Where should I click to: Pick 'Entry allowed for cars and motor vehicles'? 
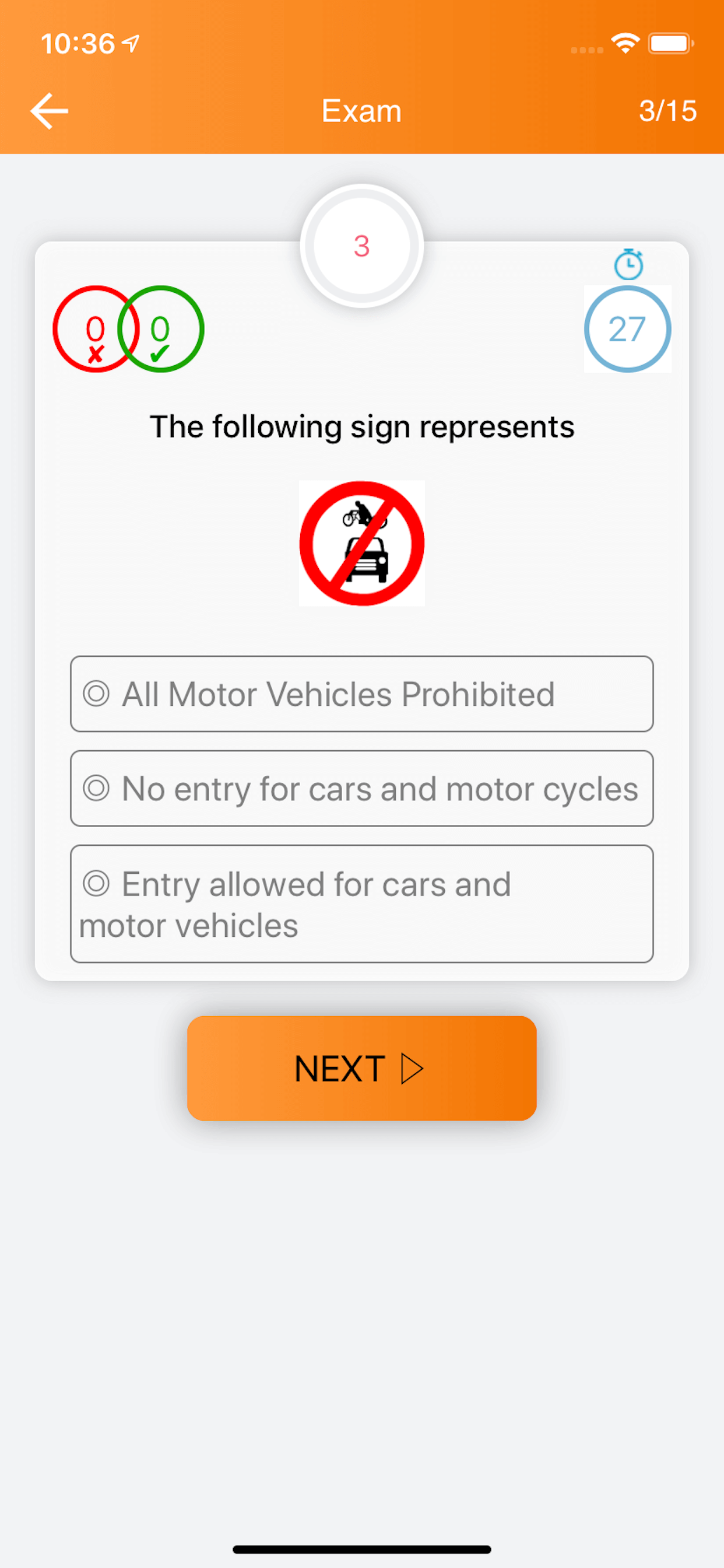tap(361, 904)
